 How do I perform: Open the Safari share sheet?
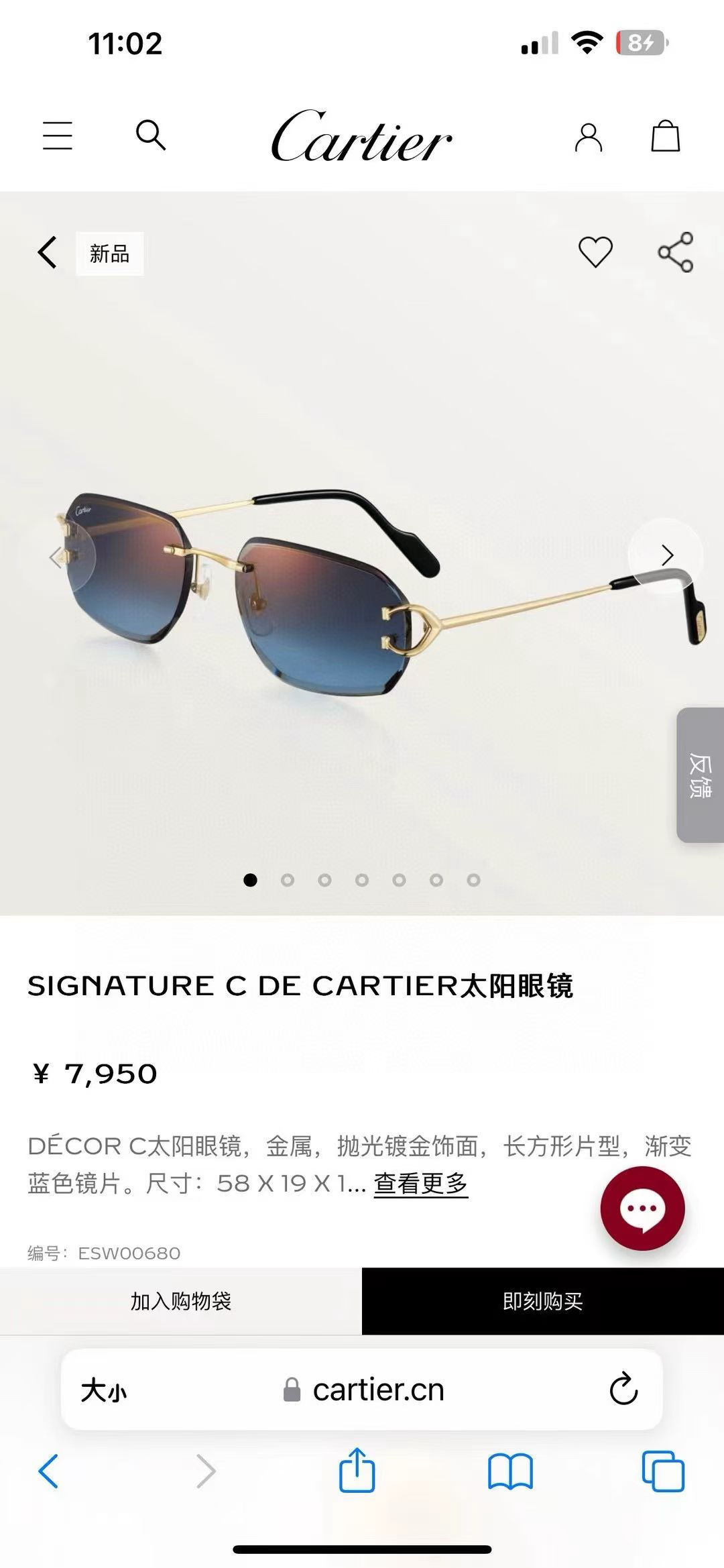[357, 1471]
